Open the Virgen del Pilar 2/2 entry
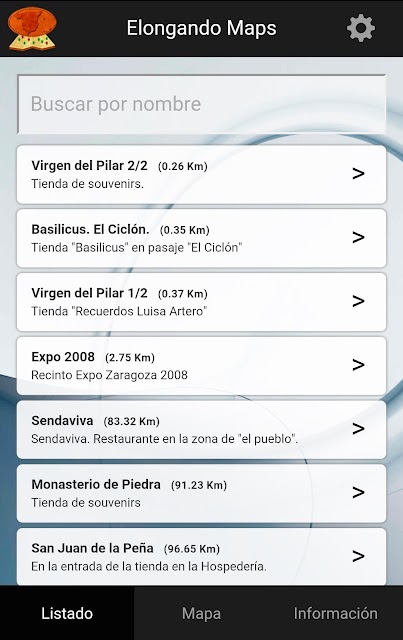The image size is (403, 640). coord(201,174)
